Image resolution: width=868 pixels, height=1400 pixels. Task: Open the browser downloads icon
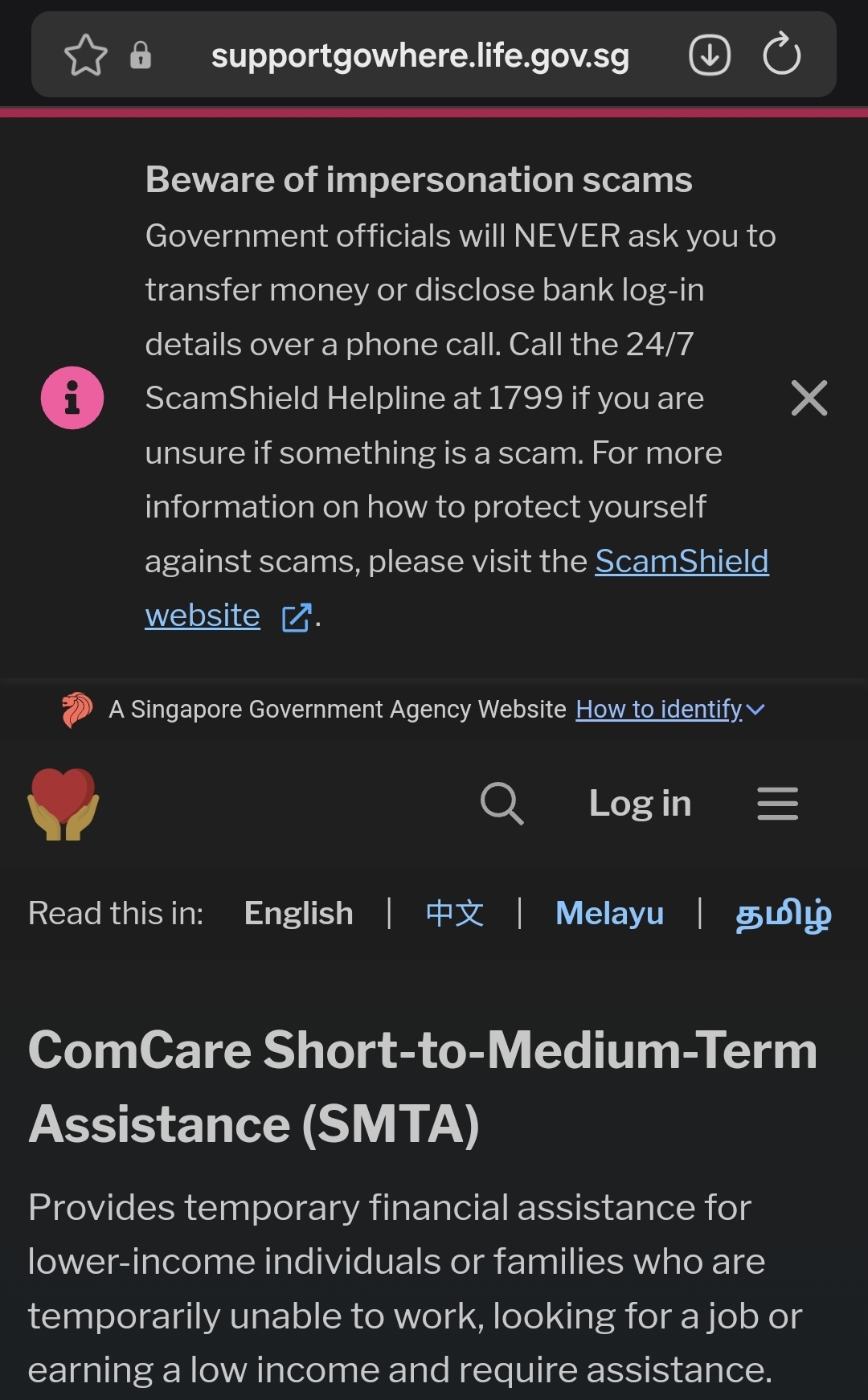point(710,55)
